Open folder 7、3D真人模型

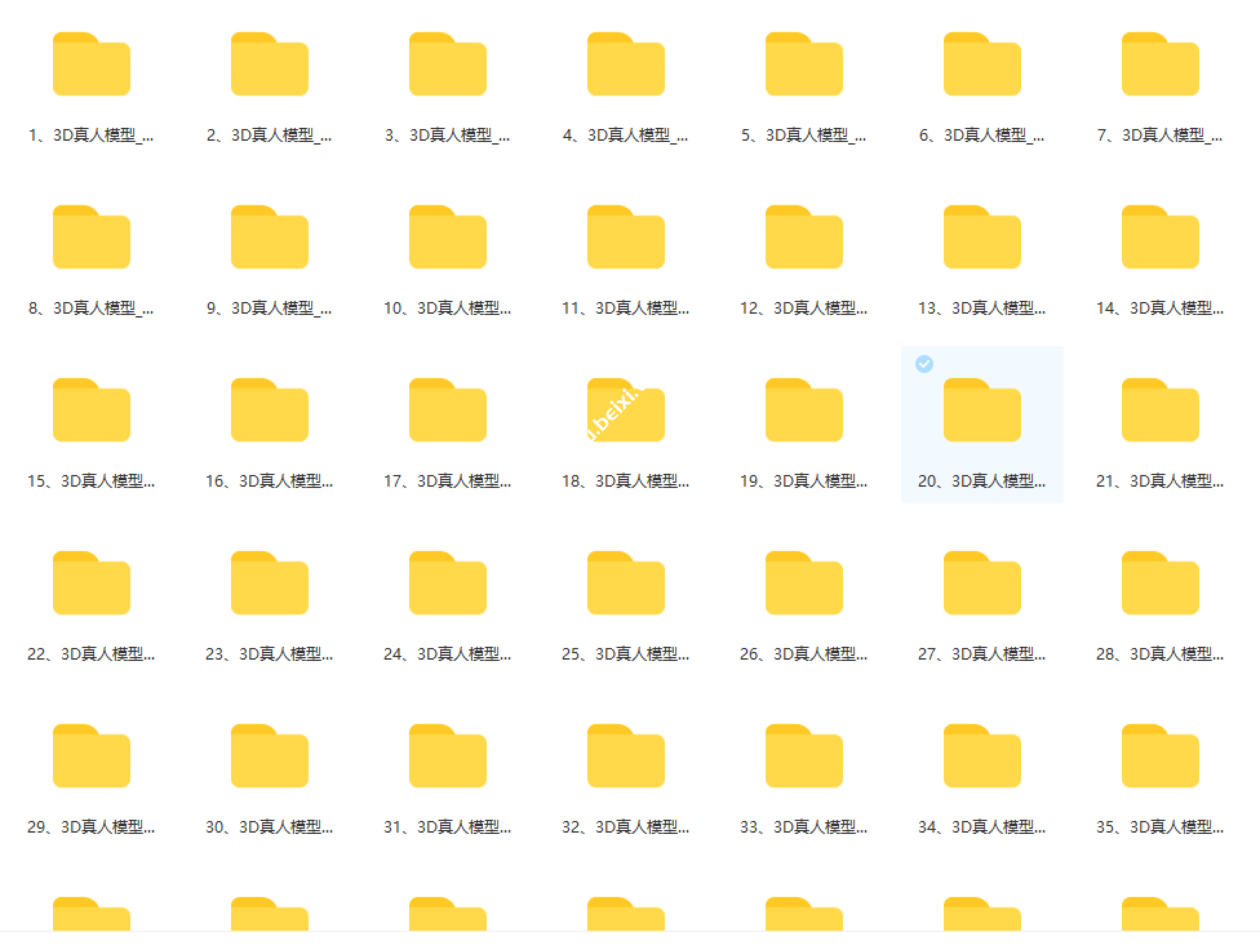(x=1160, y=65)
